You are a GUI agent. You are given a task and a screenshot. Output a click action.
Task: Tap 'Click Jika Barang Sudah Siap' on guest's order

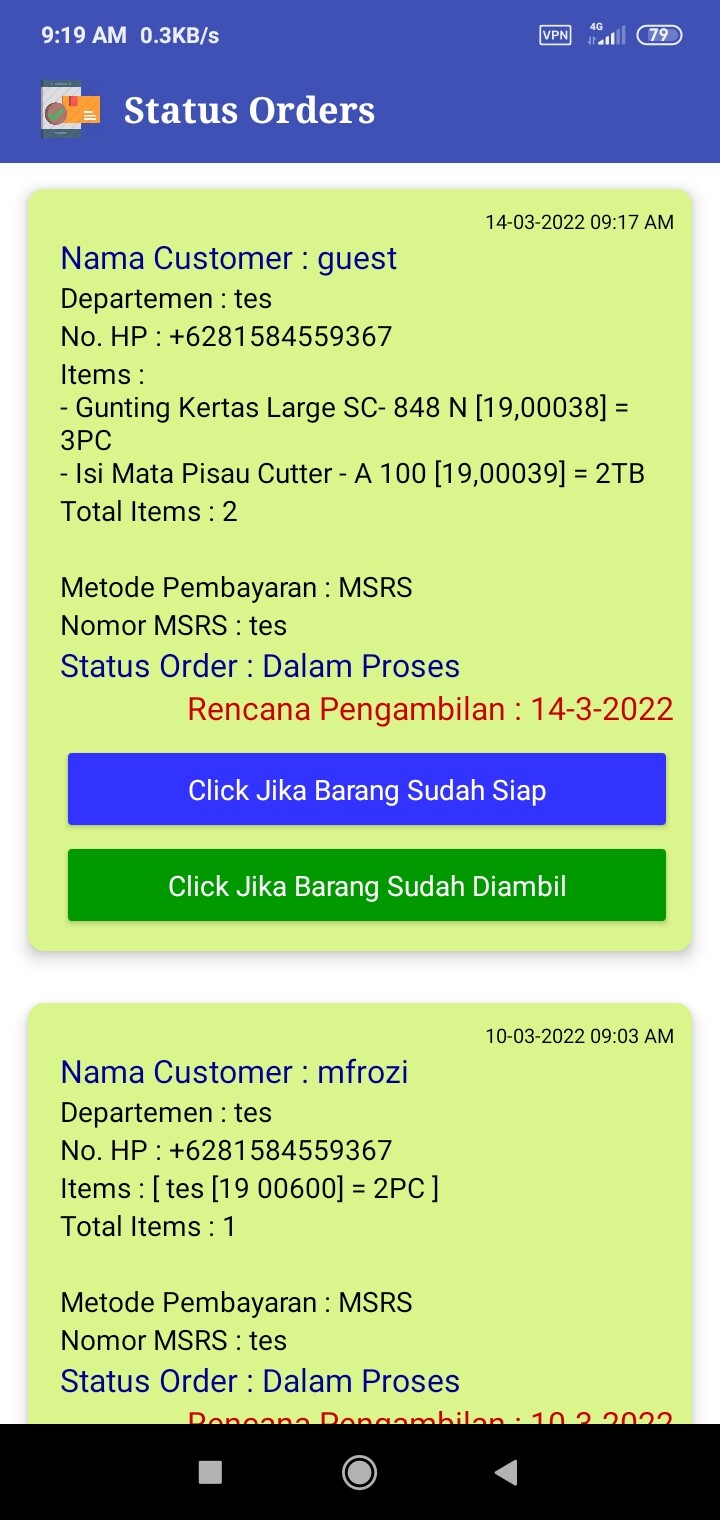(366, 789)
